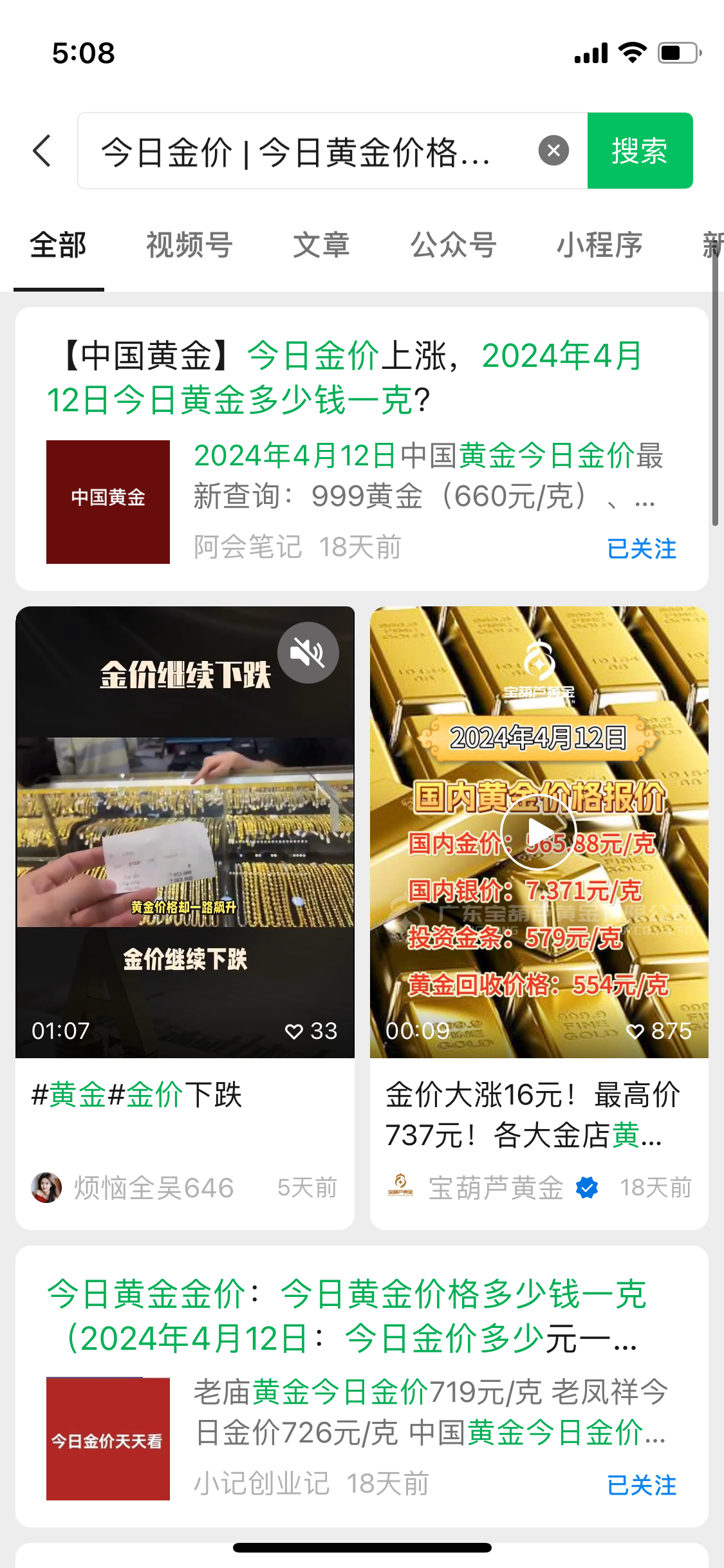Switch to the 文章 tab
724x1568 pixels.
click(321, 245)
